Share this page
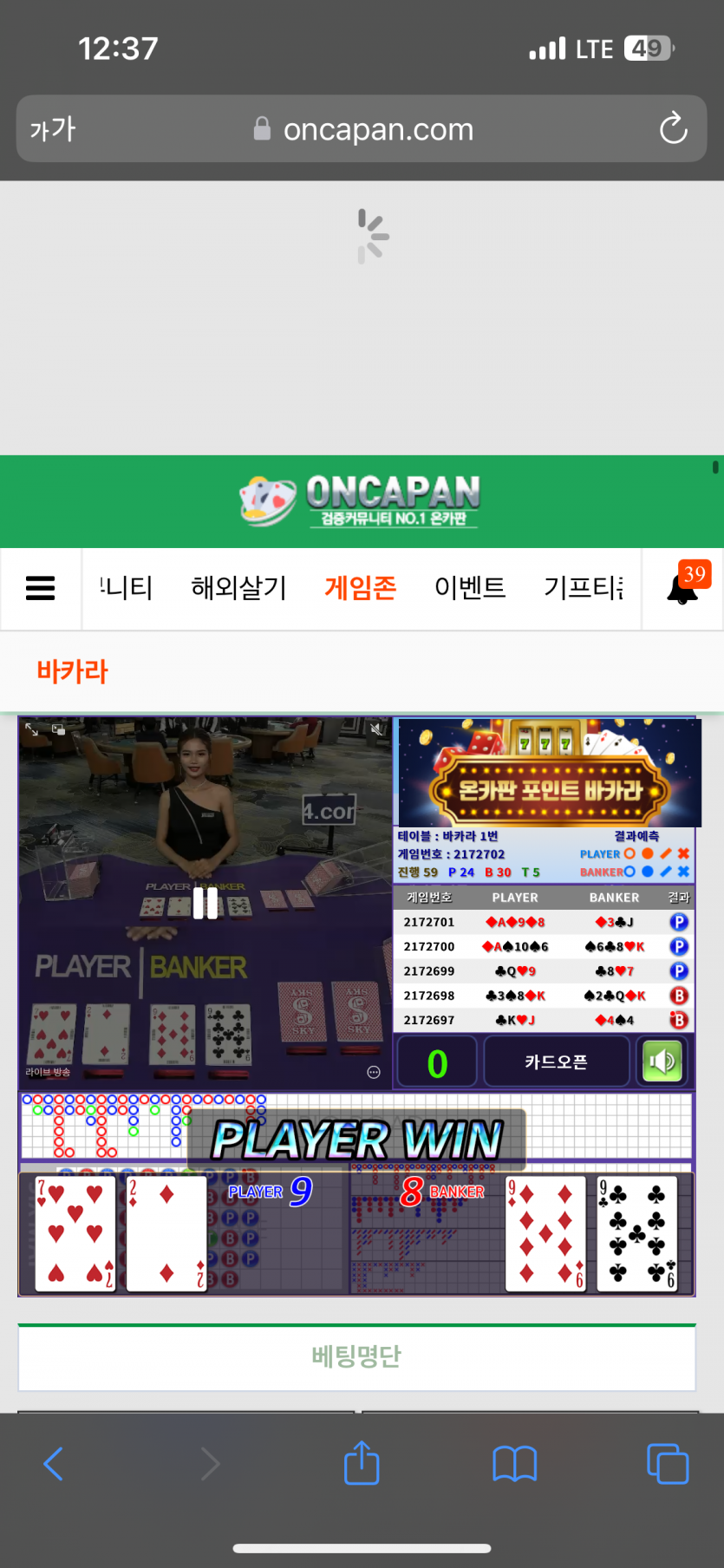724x1568 pixels. pyautogui.click(x=362, y=1464)
